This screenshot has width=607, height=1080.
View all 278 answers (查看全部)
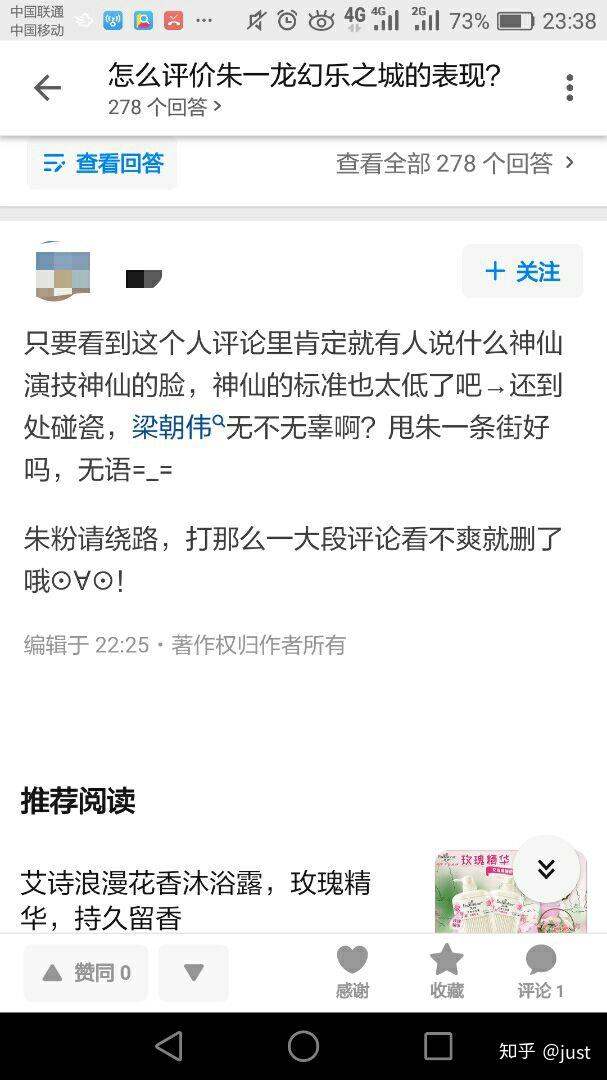point(455,163)
